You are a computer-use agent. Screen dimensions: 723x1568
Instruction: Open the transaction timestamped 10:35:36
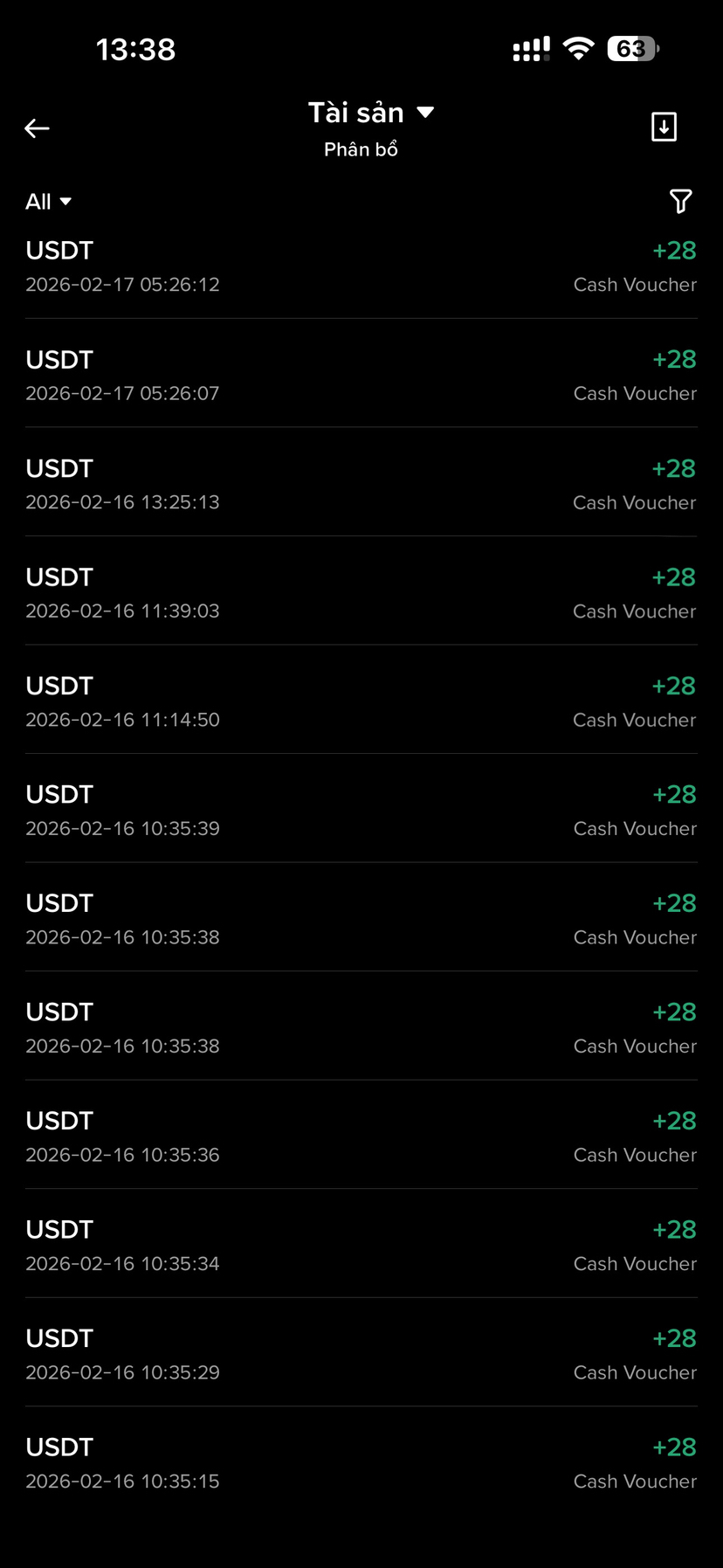361,1136
